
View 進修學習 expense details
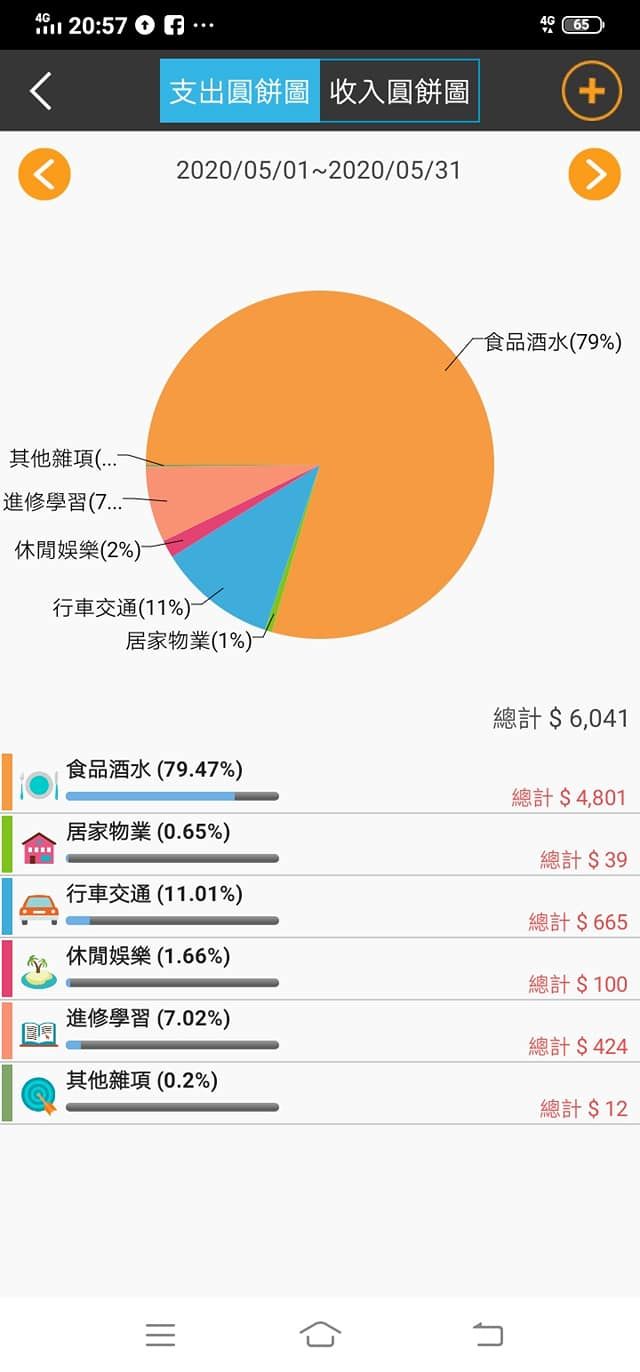coord(320,1030)
